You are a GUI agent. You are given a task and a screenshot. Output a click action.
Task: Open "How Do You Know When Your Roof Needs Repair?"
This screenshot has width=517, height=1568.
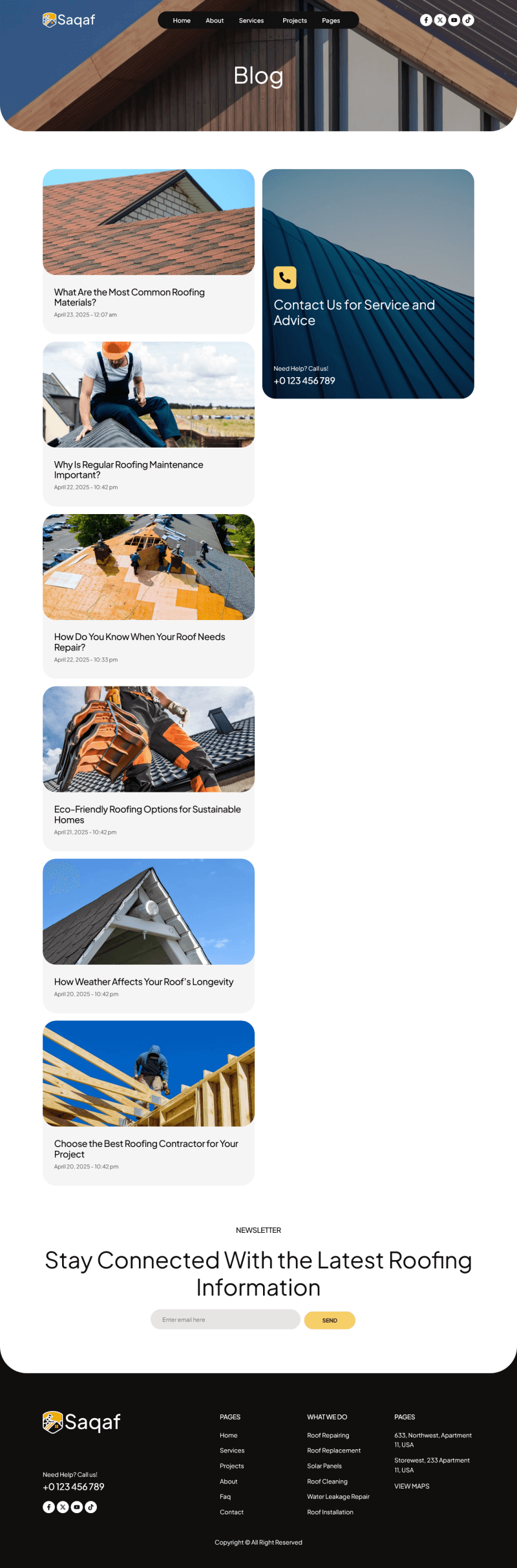[140, 642]
